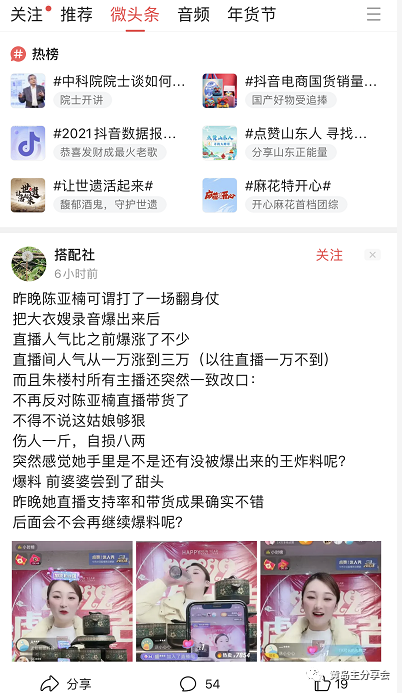
Task: Dismiss the 搭配社 post with X
Action: coord(372,255)
